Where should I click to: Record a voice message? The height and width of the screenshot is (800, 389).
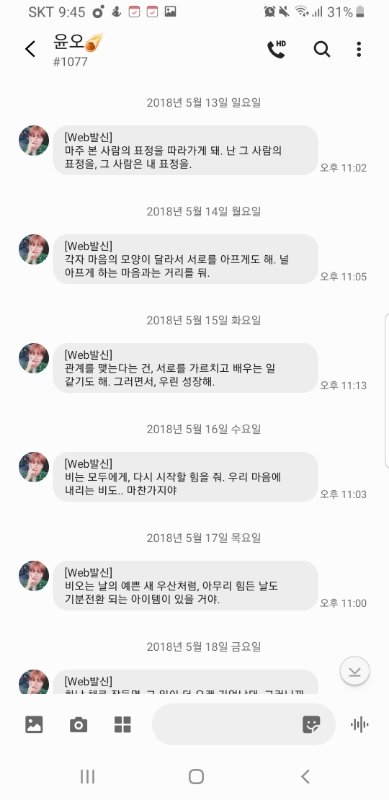360,724
